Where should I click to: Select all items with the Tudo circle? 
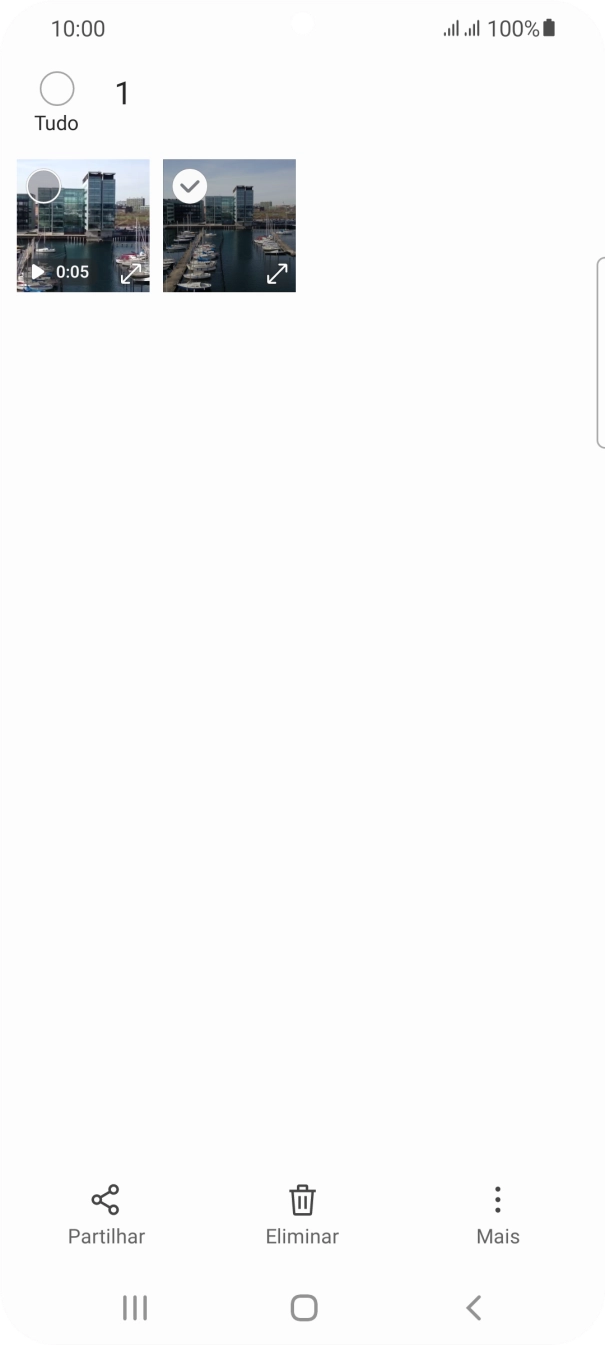coord(57,90)
